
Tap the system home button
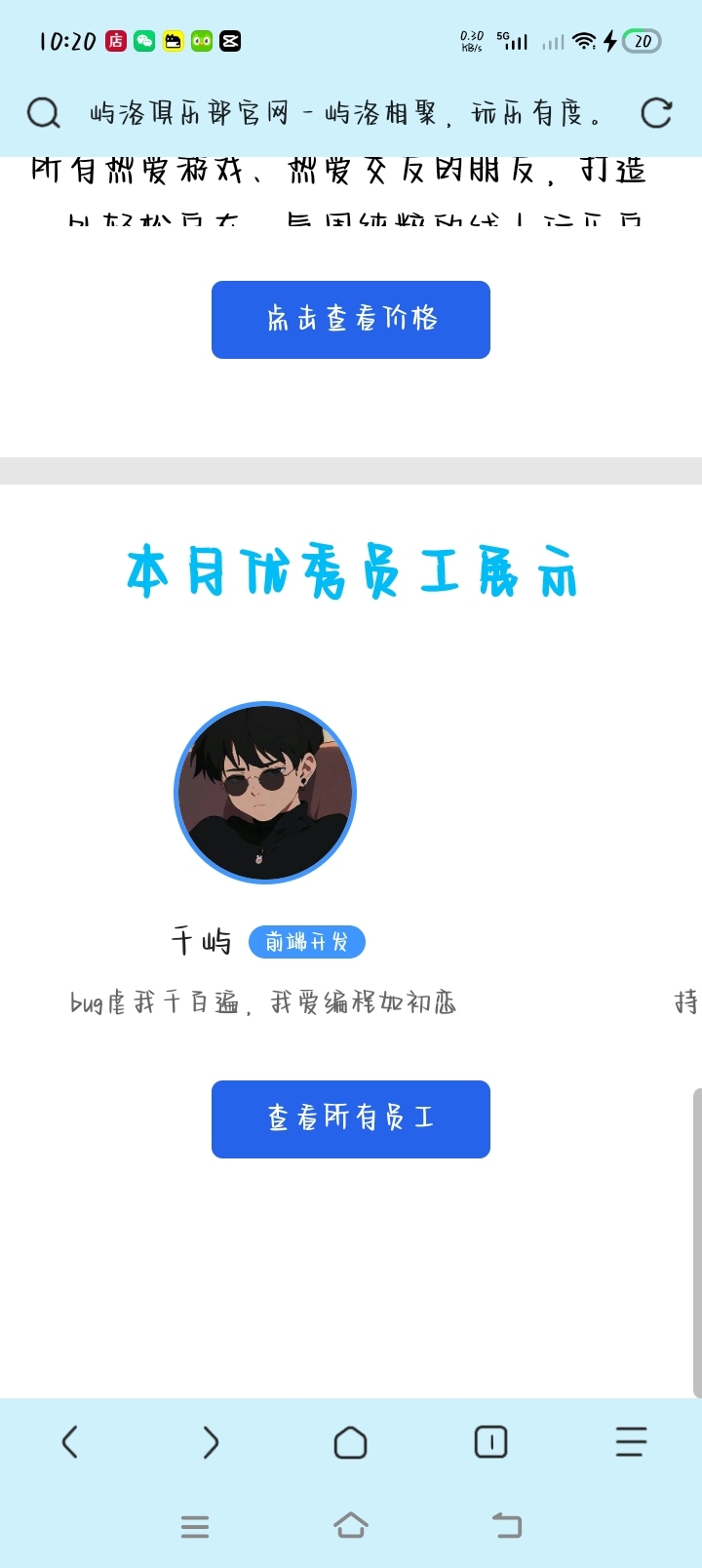(x=351, y=1526)
